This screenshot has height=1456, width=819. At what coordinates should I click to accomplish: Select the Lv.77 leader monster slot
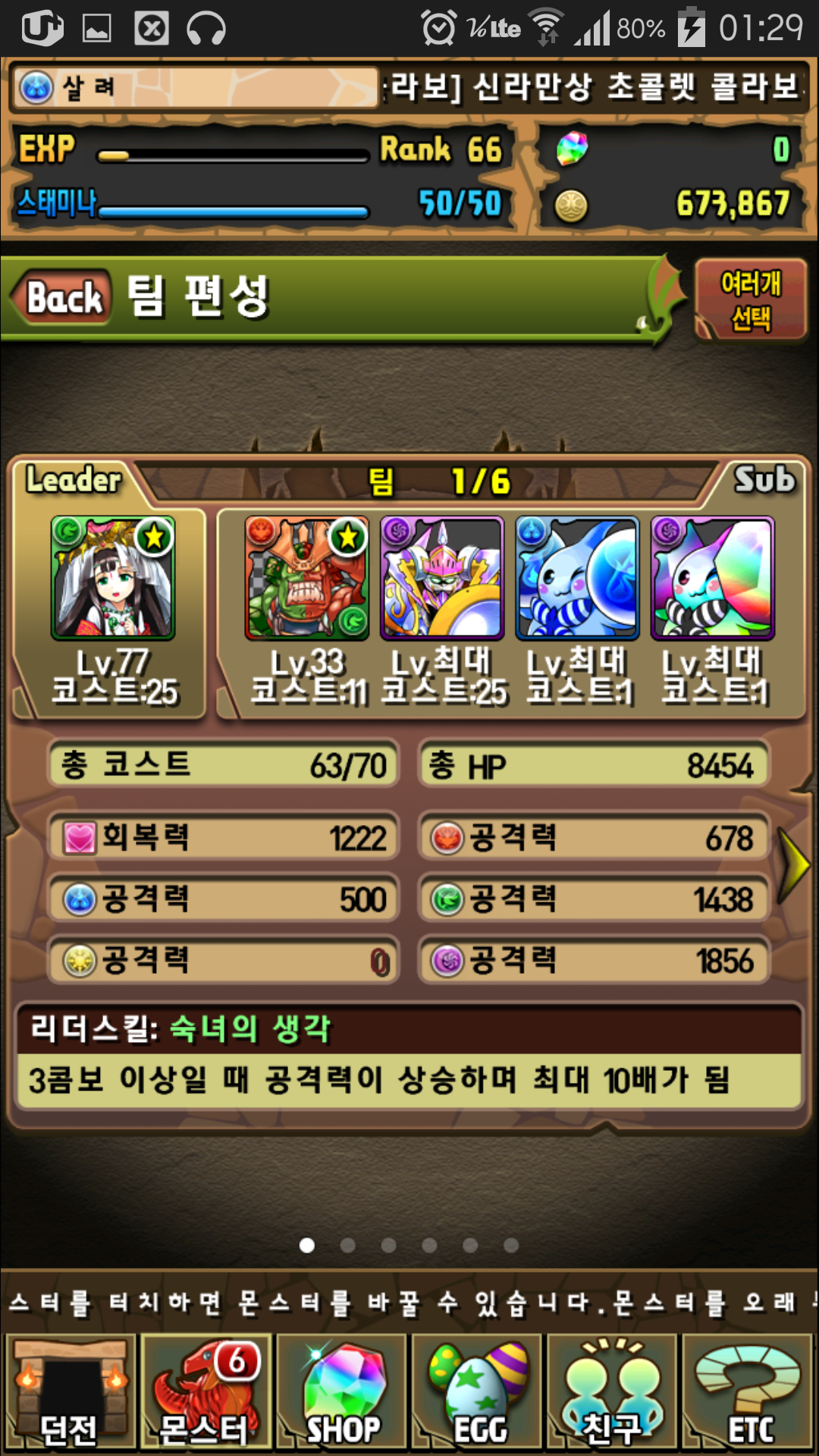[x=113, y=579]
